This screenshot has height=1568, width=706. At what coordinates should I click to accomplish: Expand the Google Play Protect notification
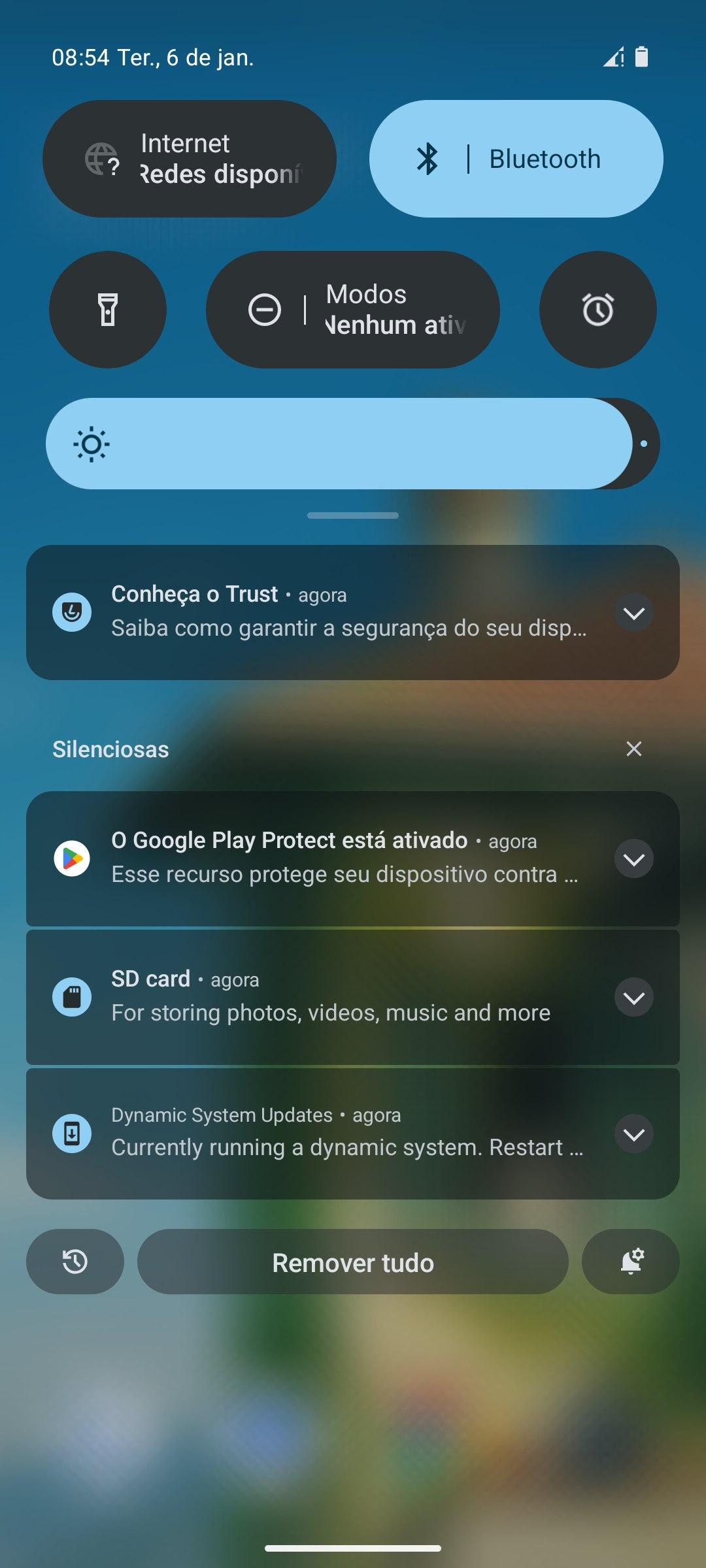click(x=633, y=859)
